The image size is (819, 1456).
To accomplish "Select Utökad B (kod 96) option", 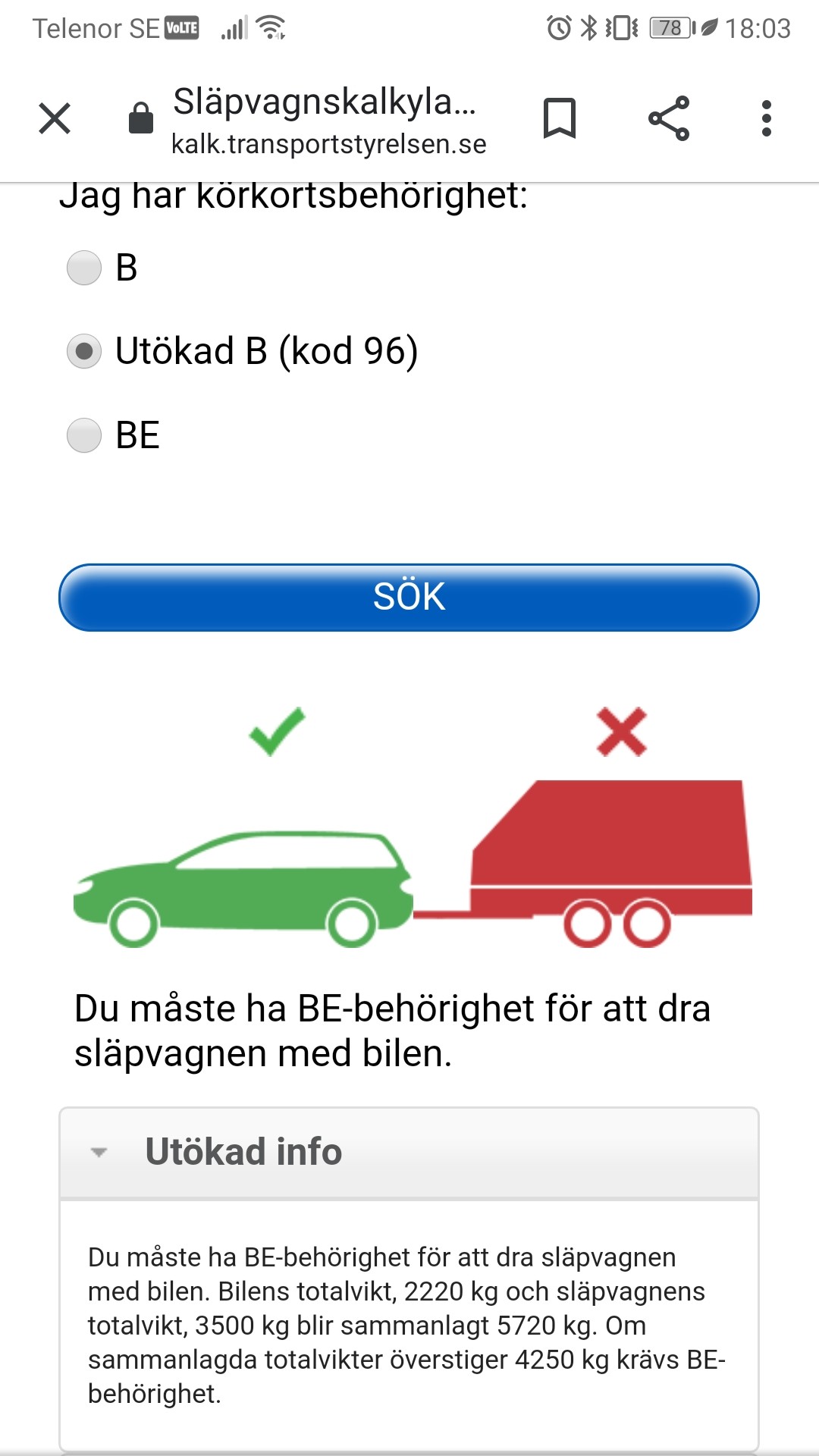I will pyautogui.click(x=84, y=352).
